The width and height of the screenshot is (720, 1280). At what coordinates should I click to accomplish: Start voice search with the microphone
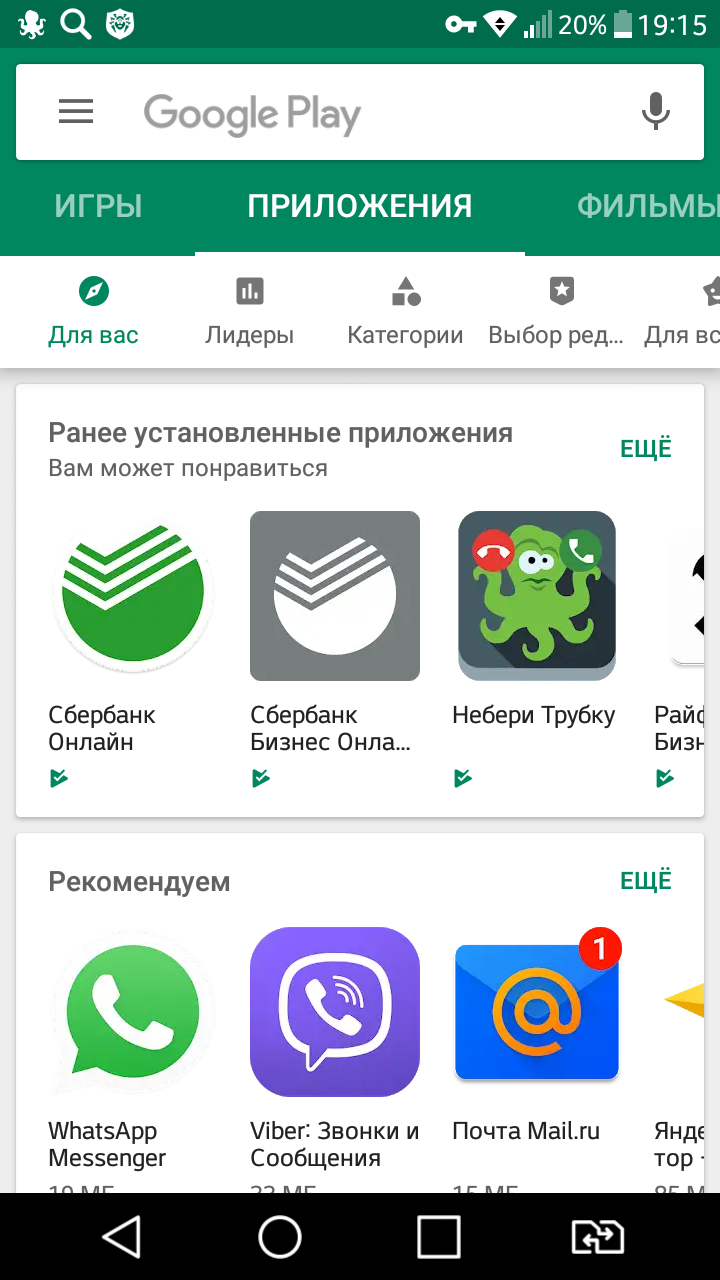click(x=655, y=112)
